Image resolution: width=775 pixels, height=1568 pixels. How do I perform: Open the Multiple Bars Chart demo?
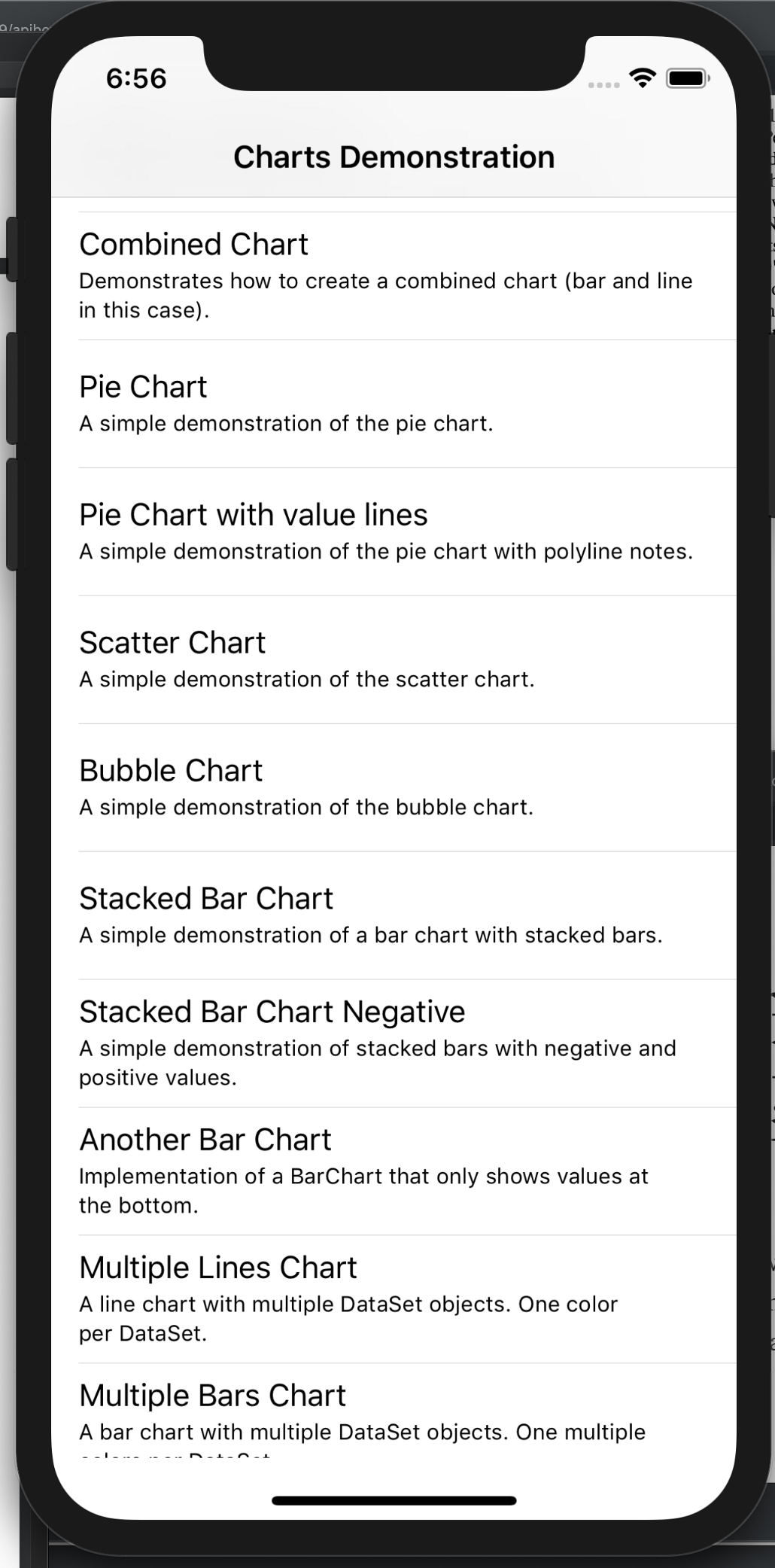pos(211,1394)
